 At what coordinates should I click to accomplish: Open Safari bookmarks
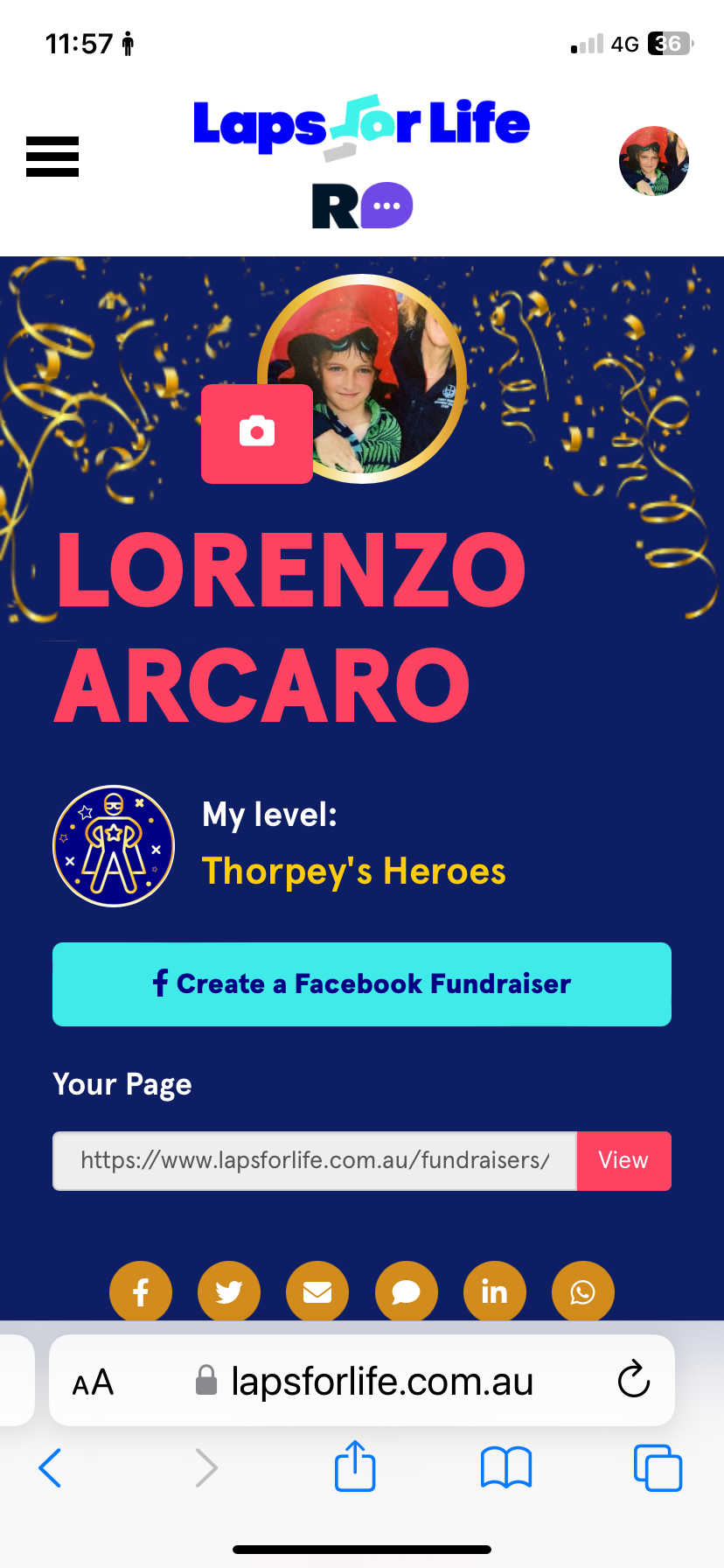[x=506, y=1467]
